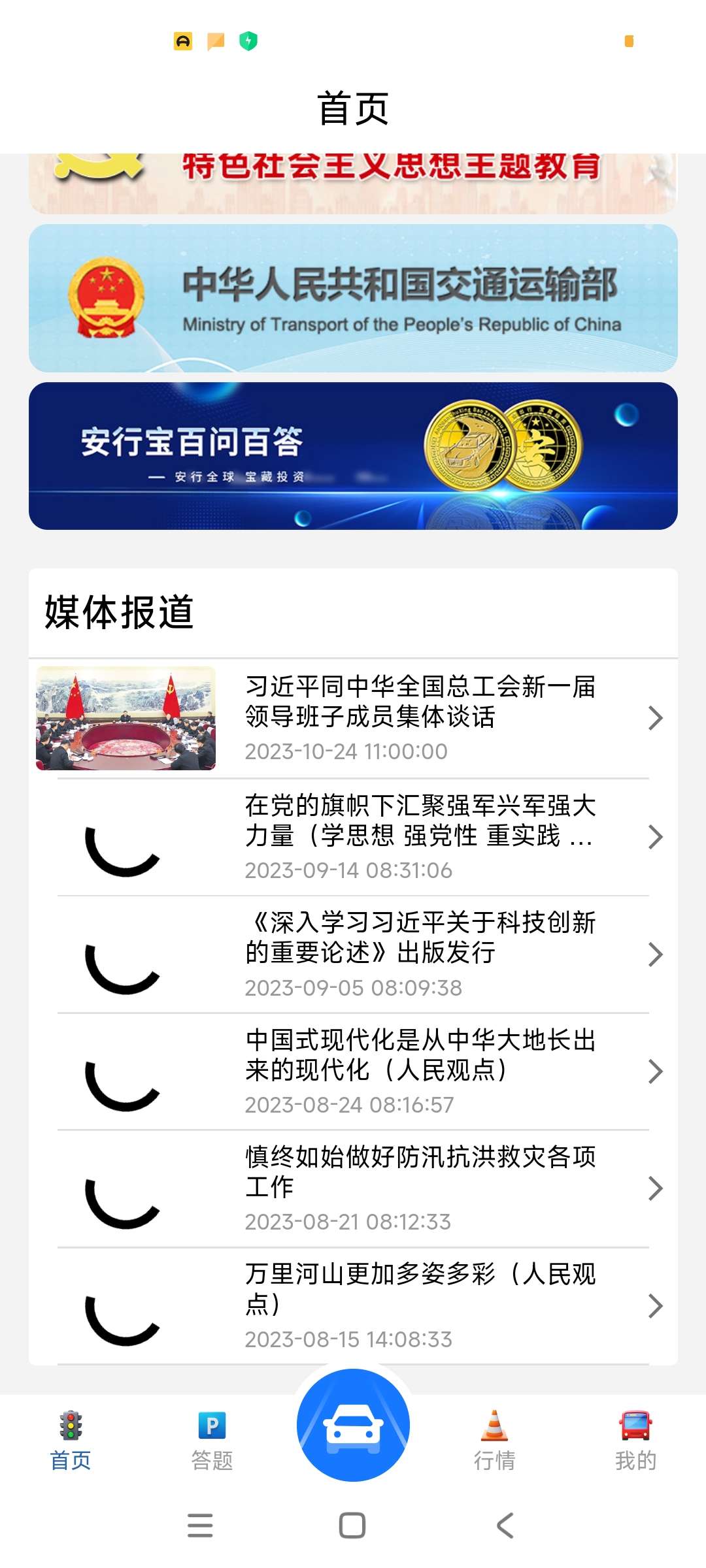Image resolution: width=706 pixels, height=1568 pixels.
Task: Open article 《深入学习习近平关于科技创新的重要论述》出版发行
Action: (x=353, y=955)
